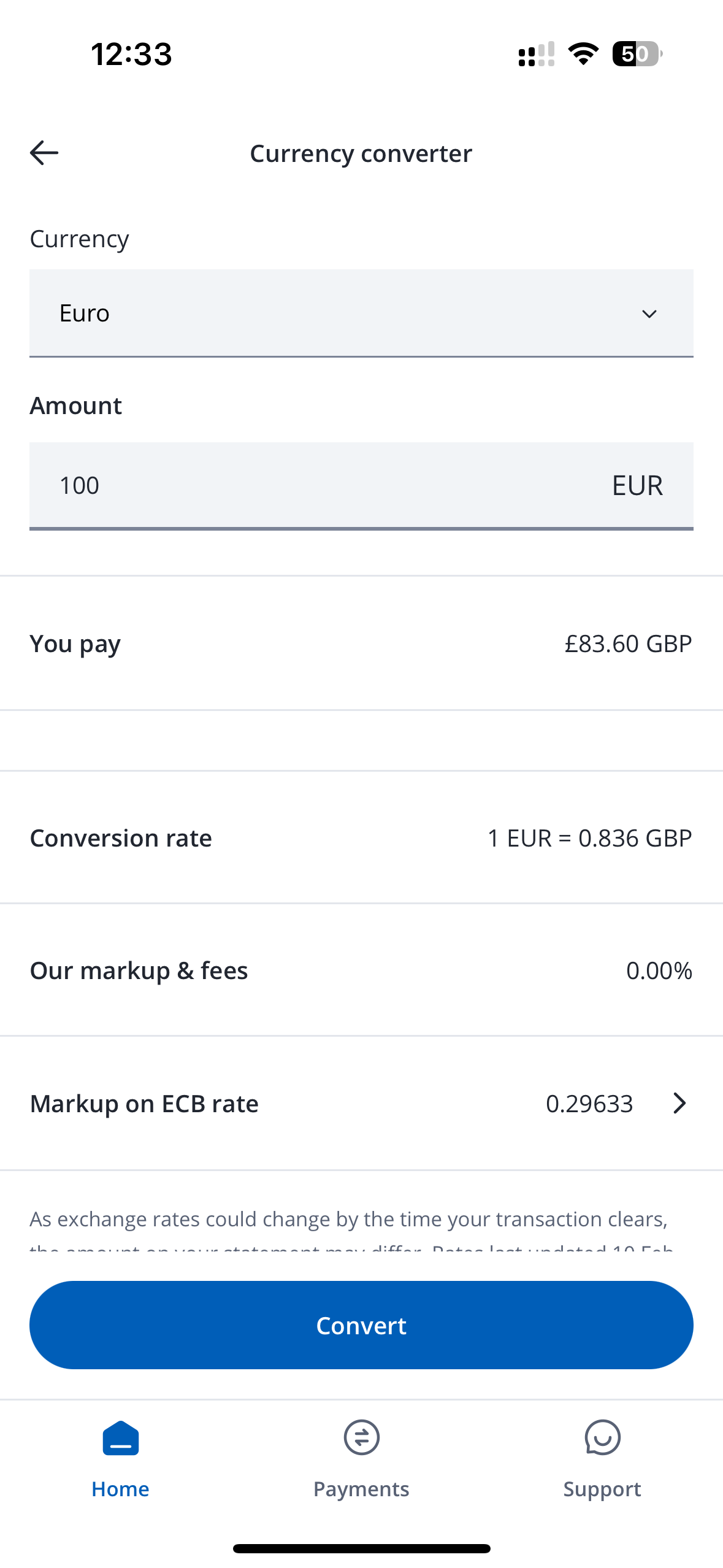Edit the amount field showing 100
Image resolution: width=723 pixels, height=1568 pixels.
pos(361,486)
